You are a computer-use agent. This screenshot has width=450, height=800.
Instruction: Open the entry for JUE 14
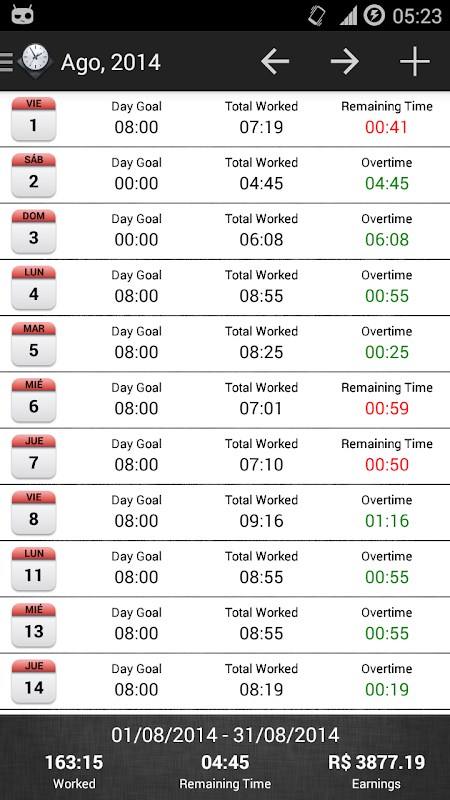pos(225,681)
